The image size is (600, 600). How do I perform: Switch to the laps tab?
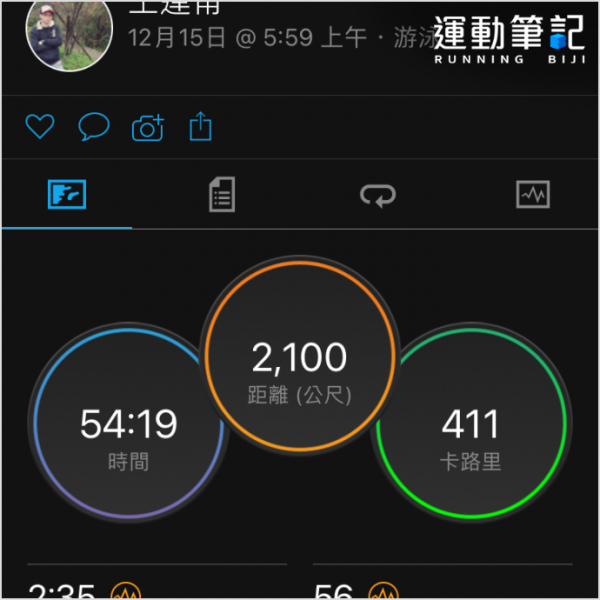378,195
